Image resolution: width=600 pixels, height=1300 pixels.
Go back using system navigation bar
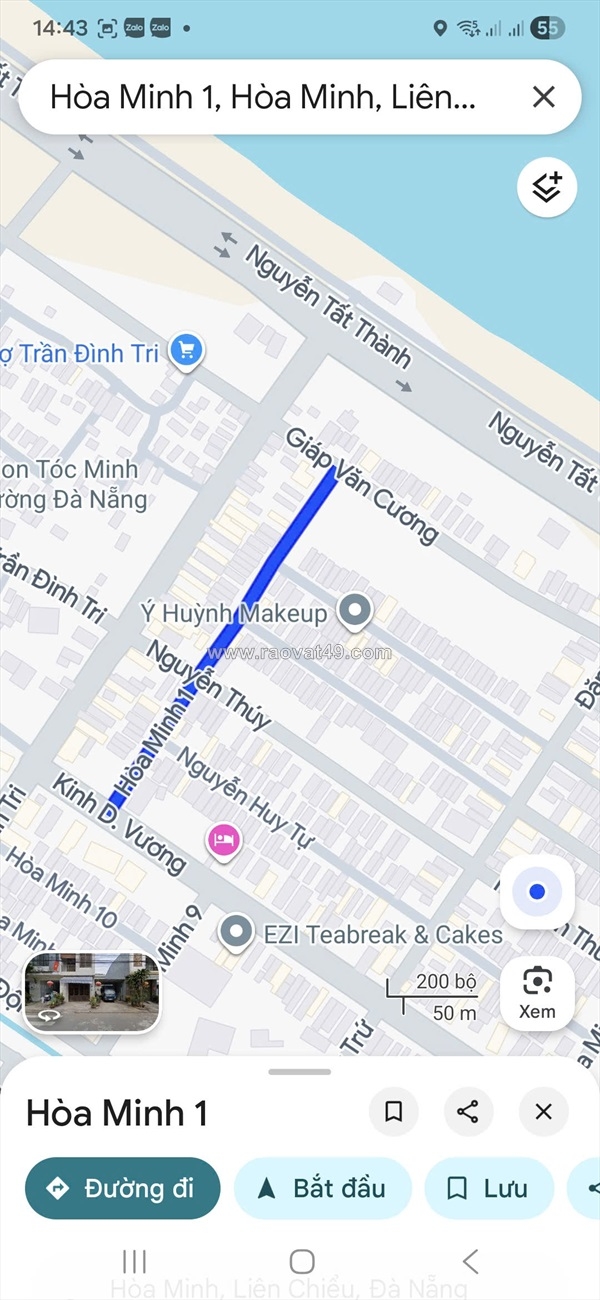[470, 1261]
